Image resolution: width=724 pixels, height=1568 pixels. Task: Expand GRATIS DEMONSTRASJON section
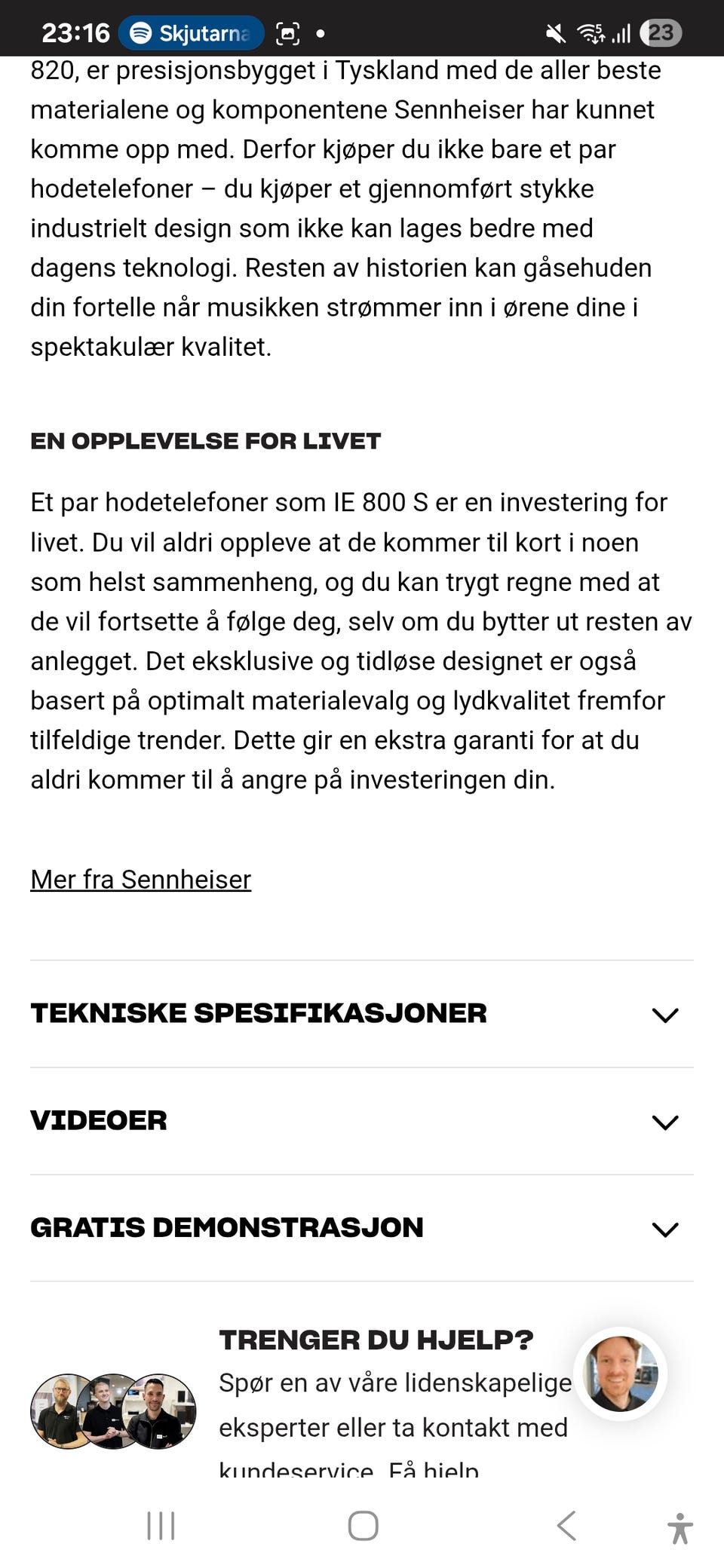226,1227
